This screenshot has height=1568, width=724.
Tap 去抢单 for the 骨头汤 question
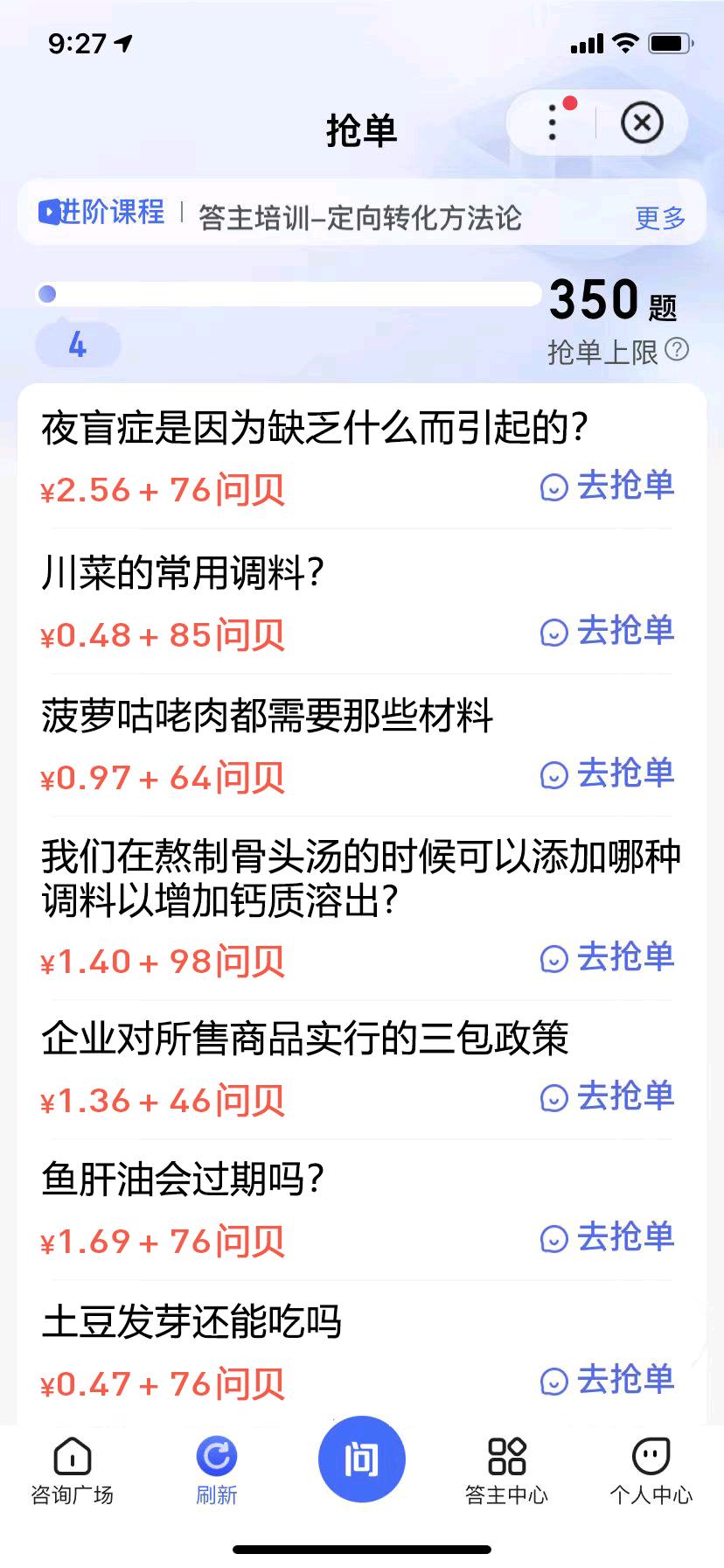pos(608,958)
